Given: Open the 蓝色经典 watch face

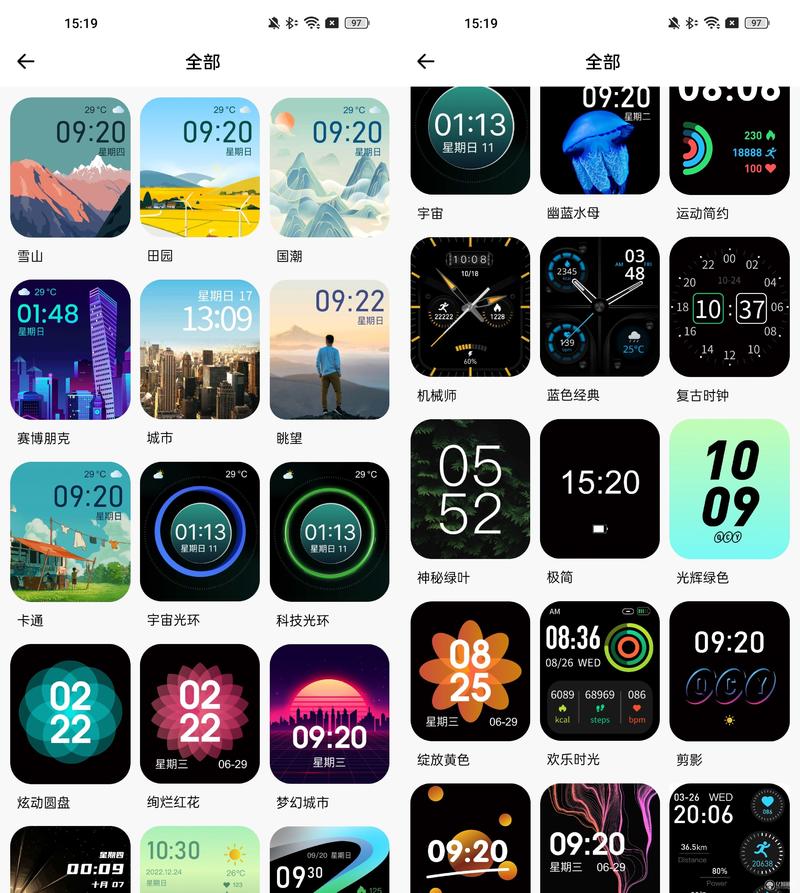Looking at the screenshot, I should (600, 307).
